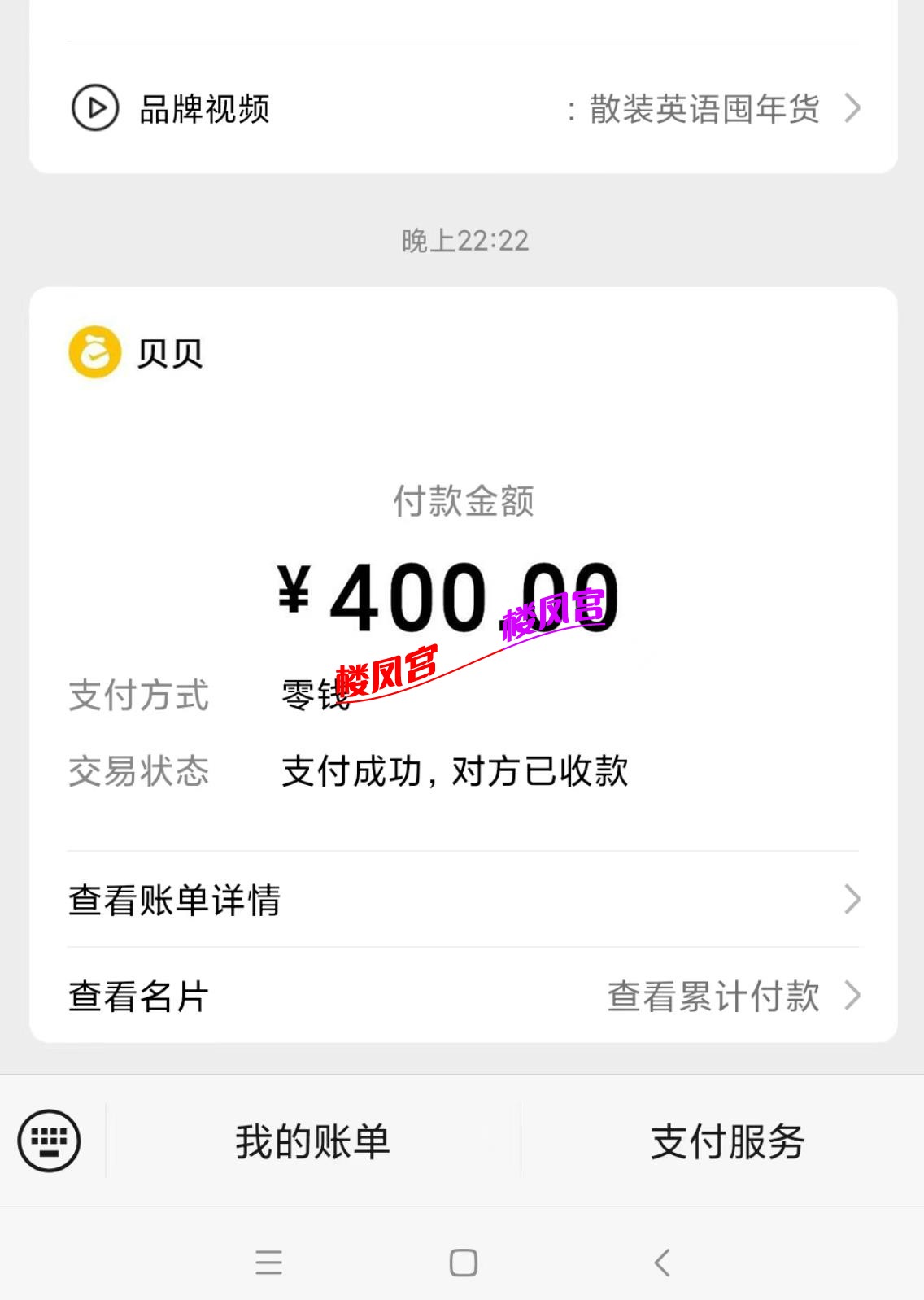Open the chevron after 散装英语囤年货
The height and width of the screenshot is (1300, 924).
[852, 107]
